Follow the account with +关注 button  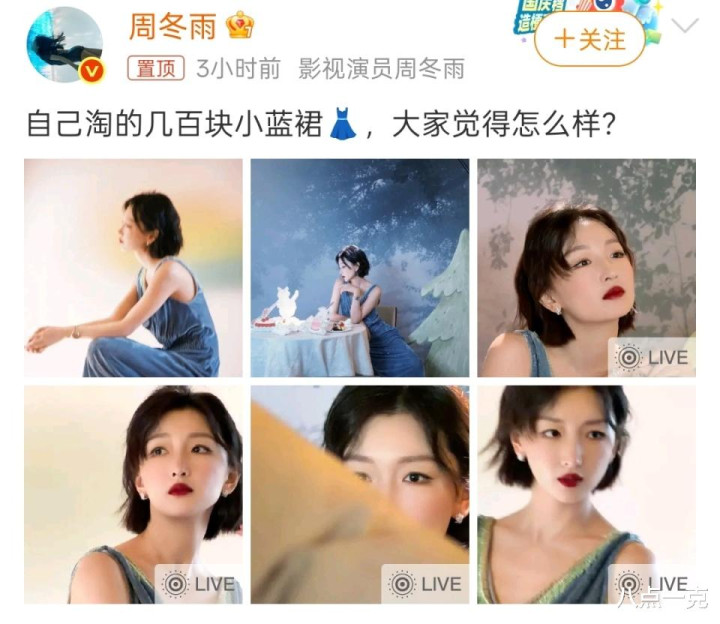coord(590,40)
